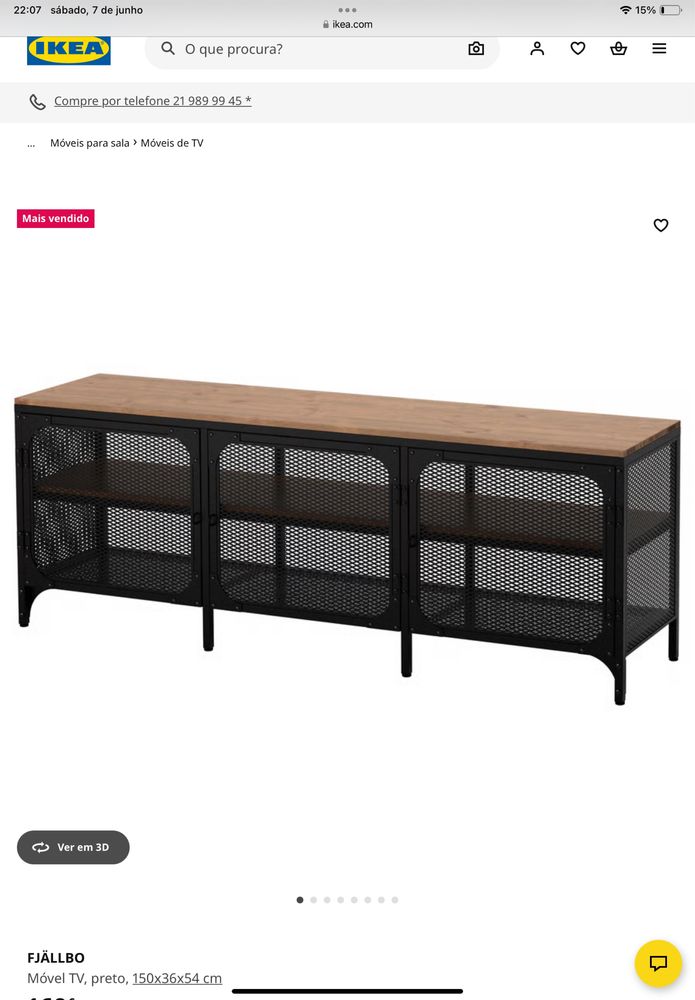The image size is (695, 1000).
Task: Open the shopping basket
Action: click(x=618, y=48)
